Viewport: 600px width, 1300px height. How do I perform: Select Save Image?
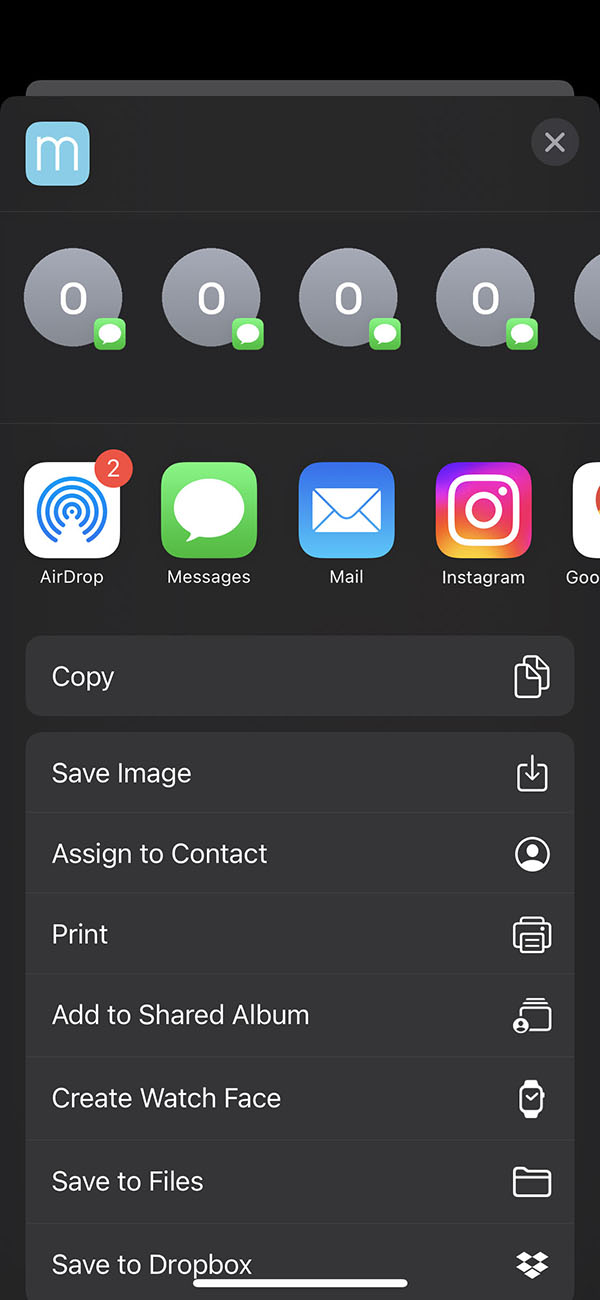300,773
